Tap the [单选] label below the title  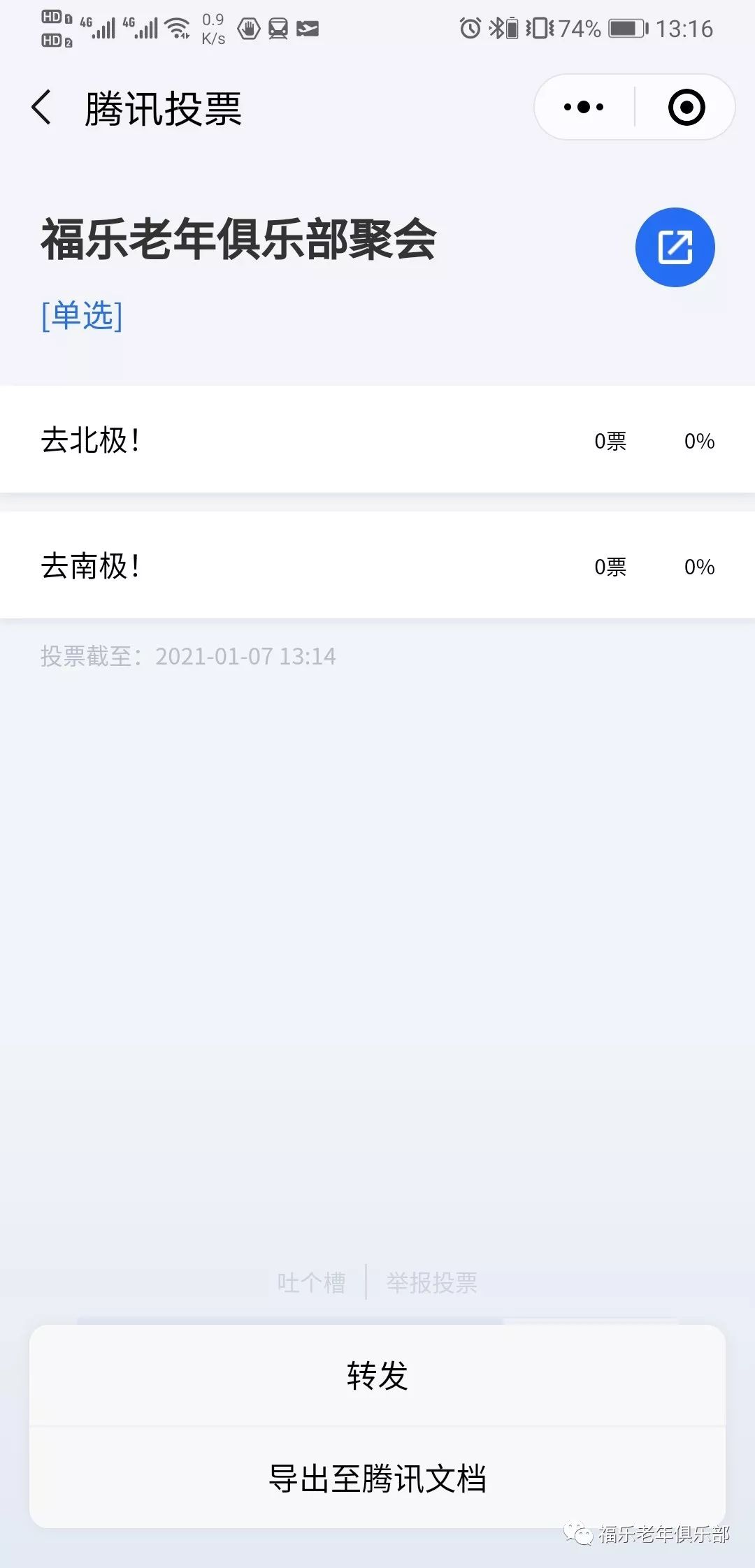[80, 316]
